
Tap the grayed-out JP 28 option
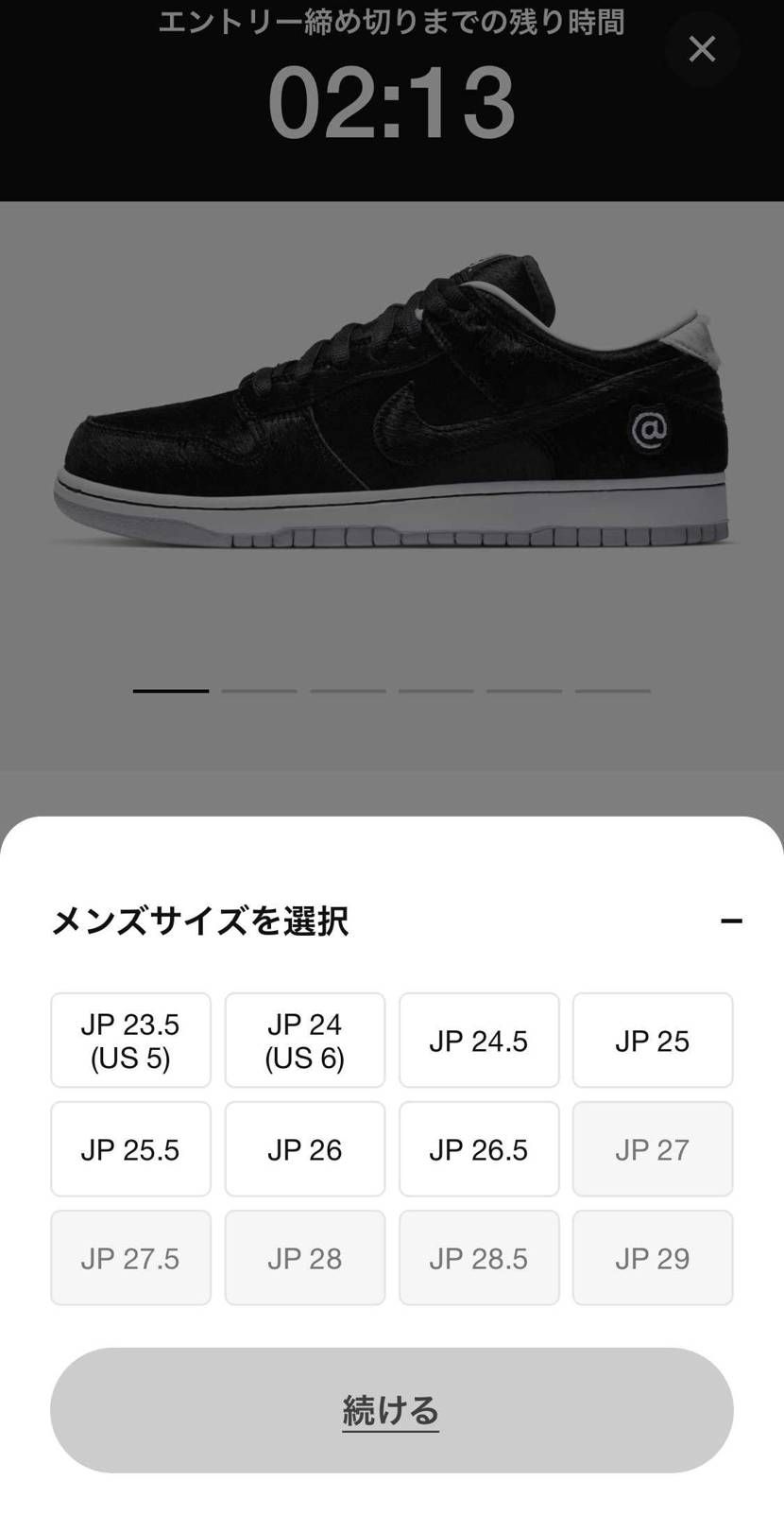click(x=304, y=1258)
